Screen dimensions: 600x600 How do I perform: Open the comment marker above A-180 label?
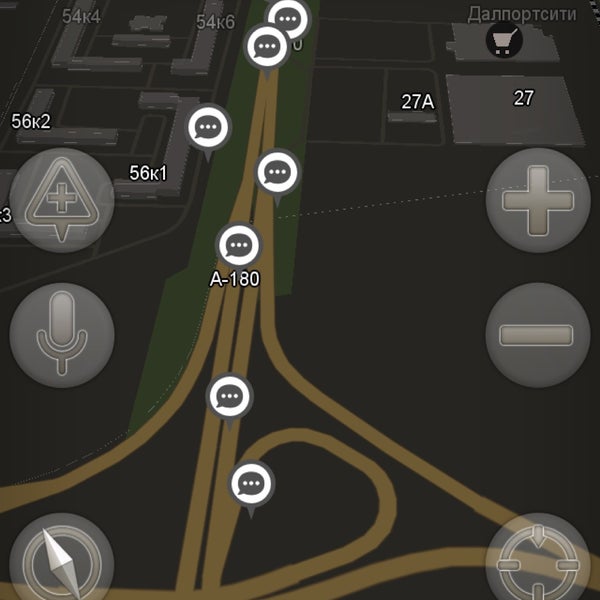tap(238, 244)
